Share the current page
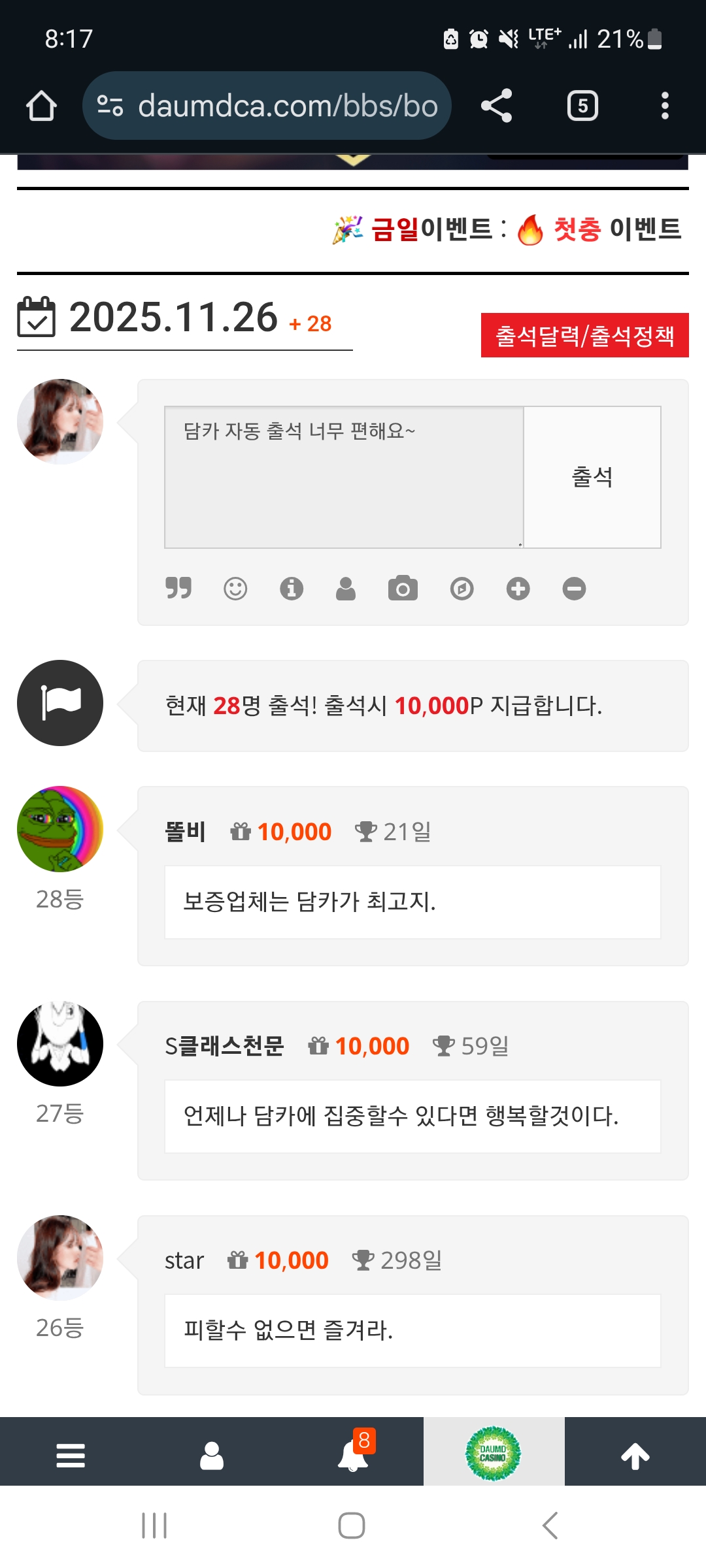 497,106
